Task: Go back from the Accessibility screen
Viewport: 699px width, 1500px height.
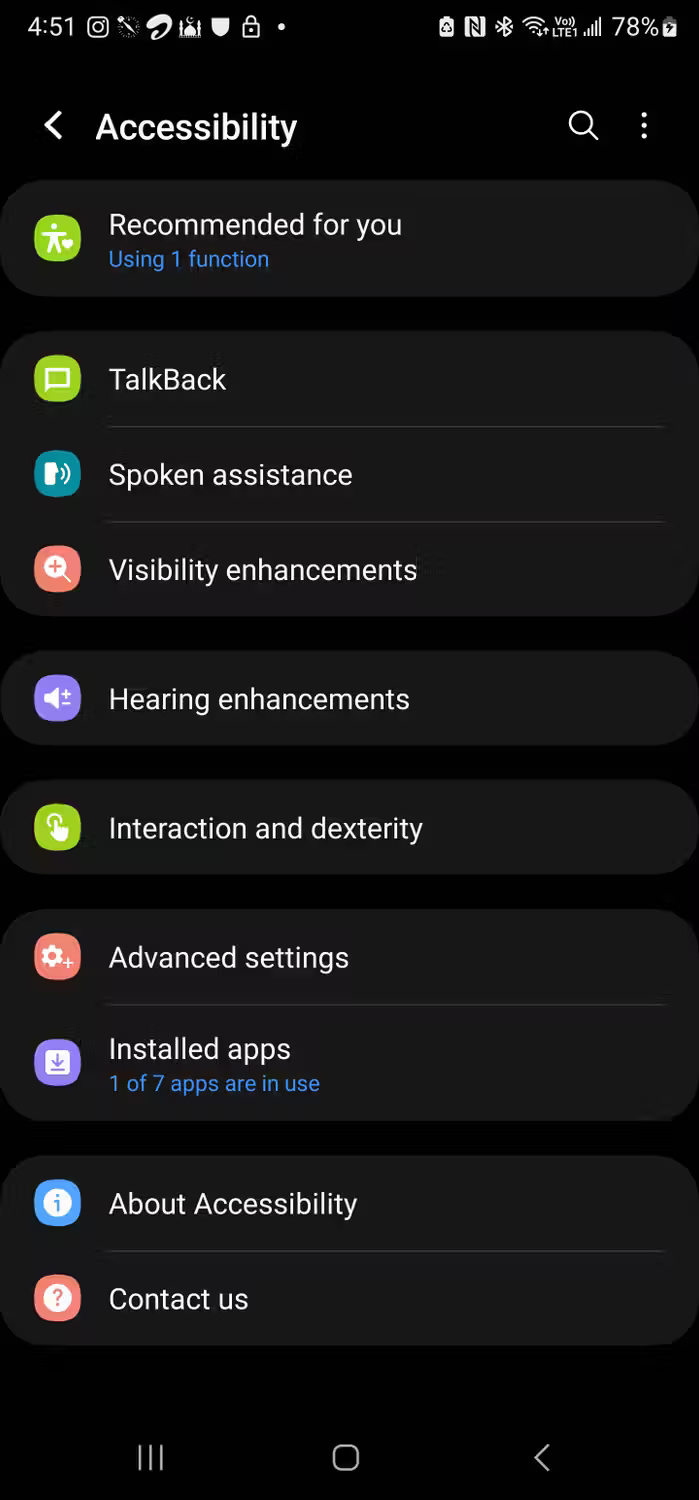Action: coord(54,126)
